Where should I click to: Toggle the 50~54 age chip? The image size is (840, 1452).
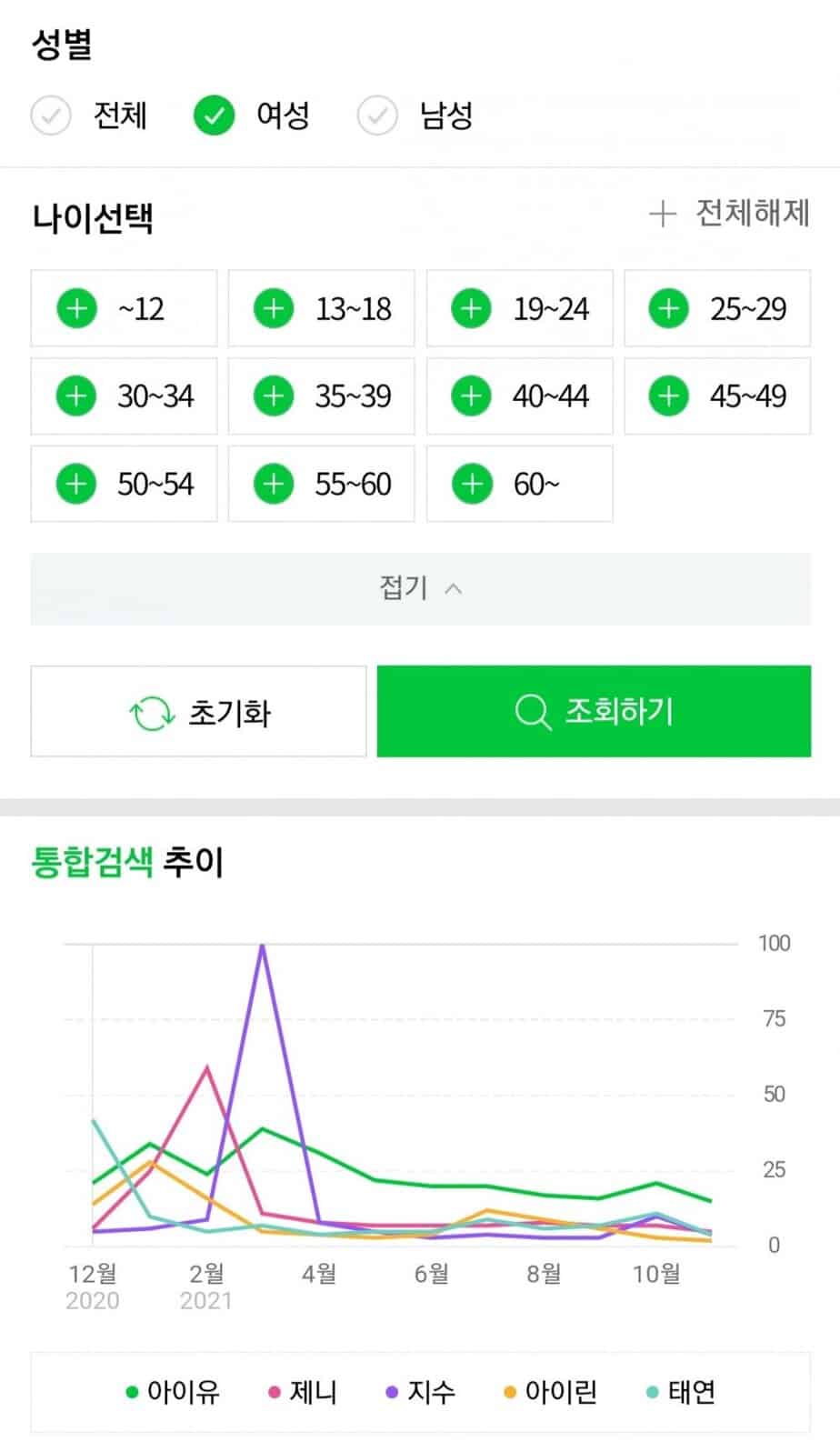tap(124, 484)
